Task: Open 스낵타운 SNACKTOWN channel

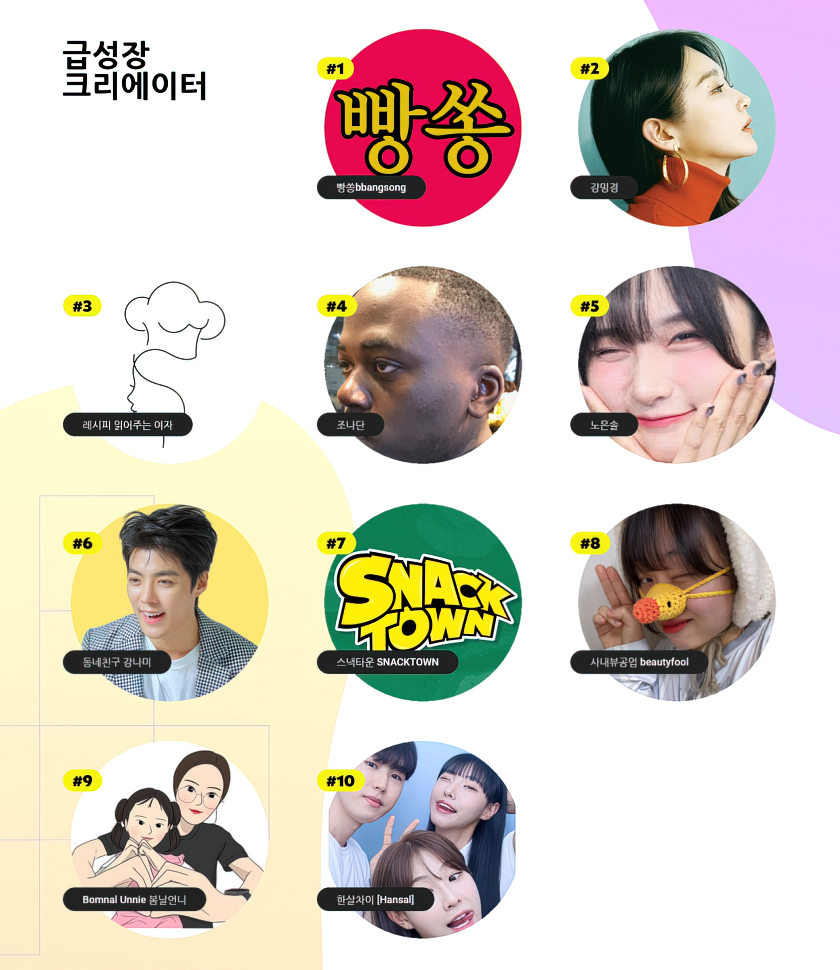Action: point(422,602)
